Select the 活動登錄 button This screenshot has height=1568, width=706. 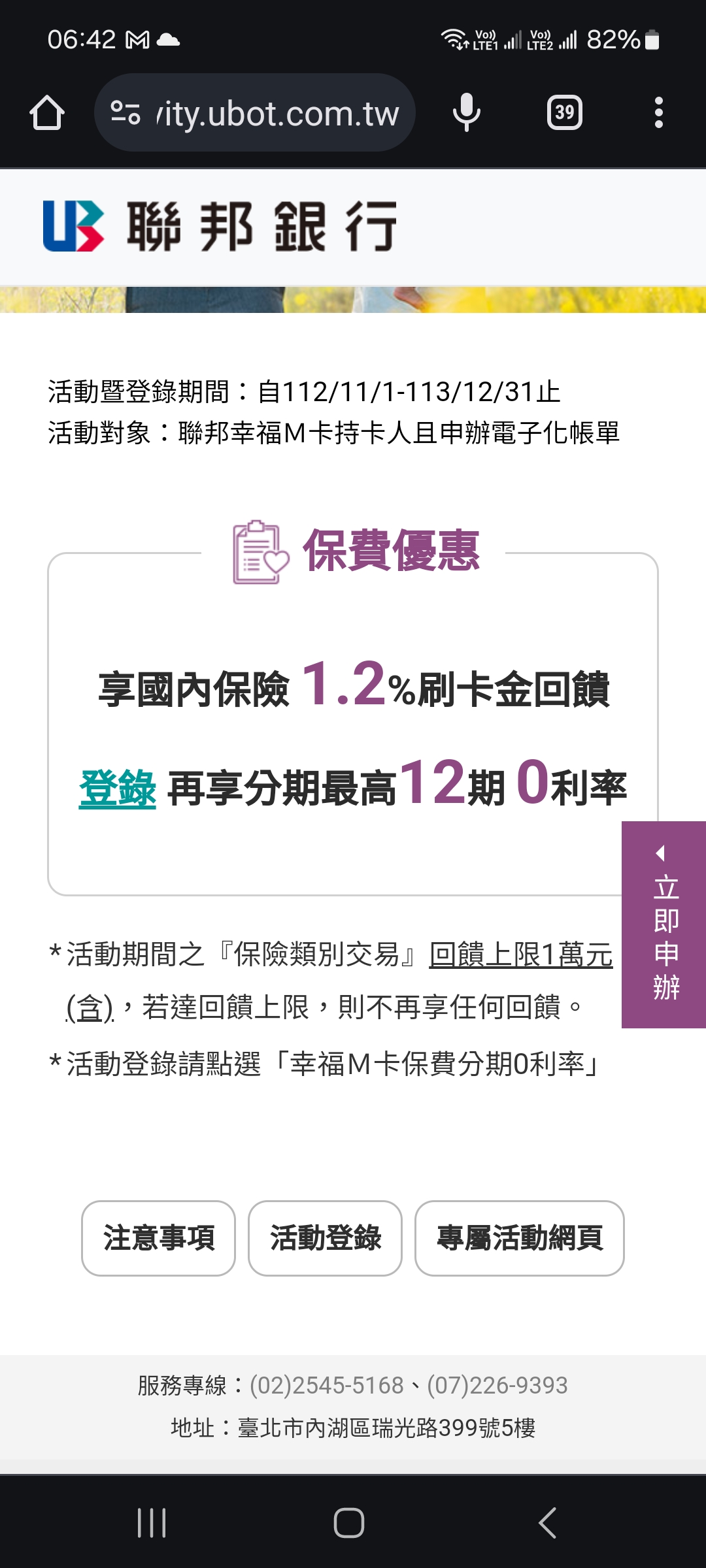(x=325, y=1238)
